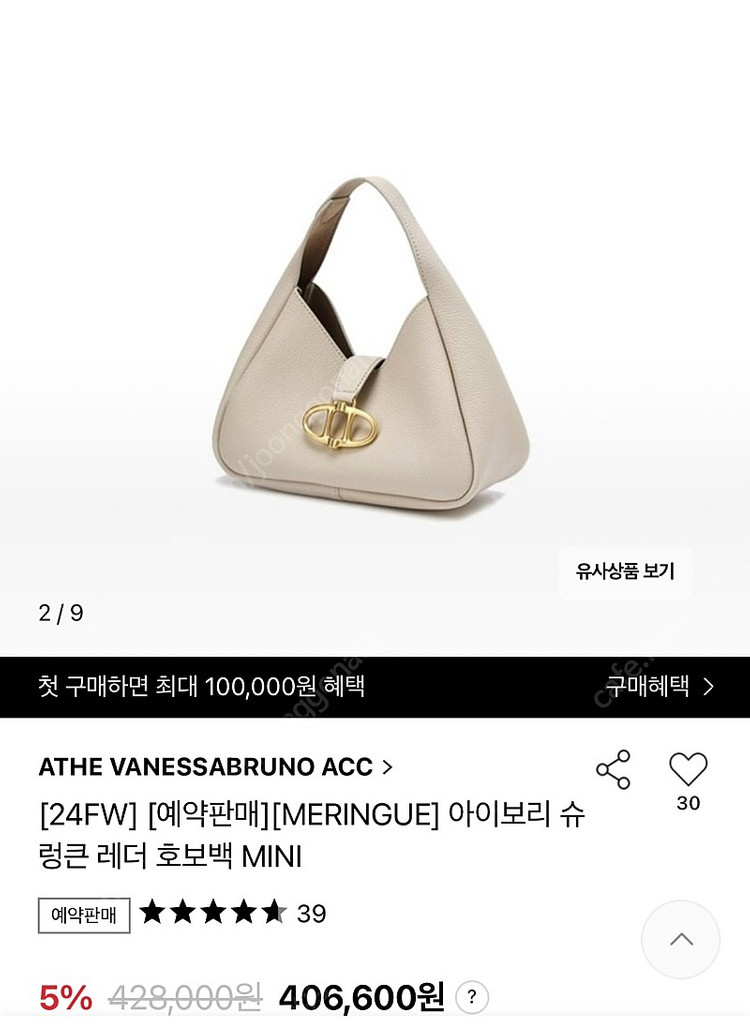The image size is (750, 1030).
Task: Open the ATHE VANESSABRUNO ACC brand page
Action: pos(216,767)
